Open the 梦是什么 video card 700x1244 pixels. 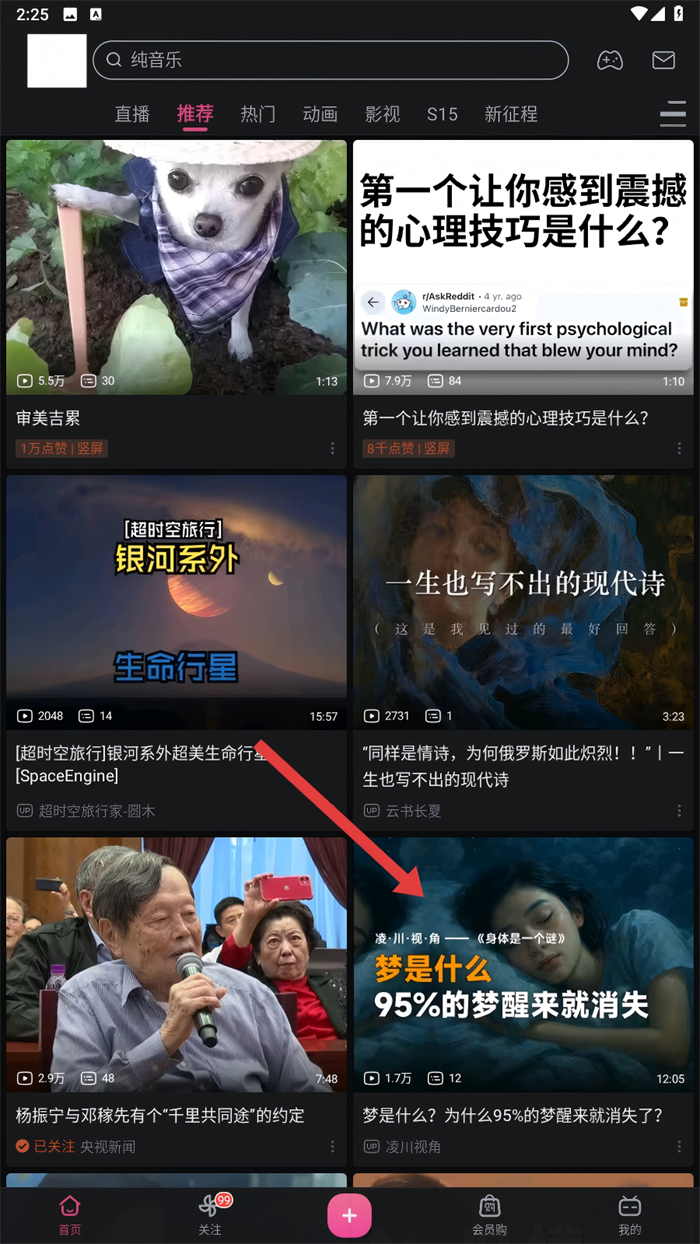pyautogui.click(x=523, y=964)
